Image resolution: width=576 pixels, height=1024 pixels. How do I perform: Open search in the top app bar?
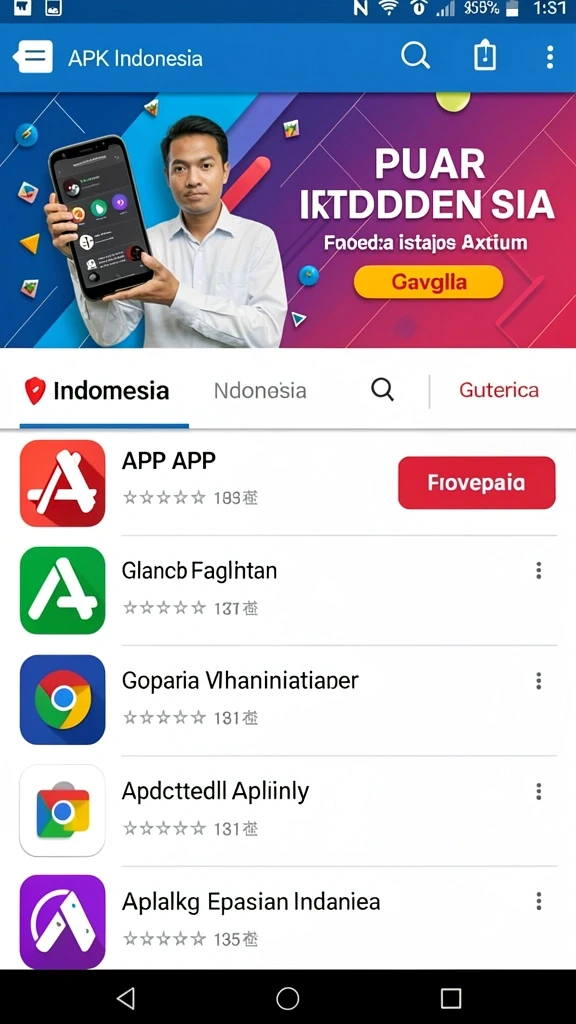[415, 56]
